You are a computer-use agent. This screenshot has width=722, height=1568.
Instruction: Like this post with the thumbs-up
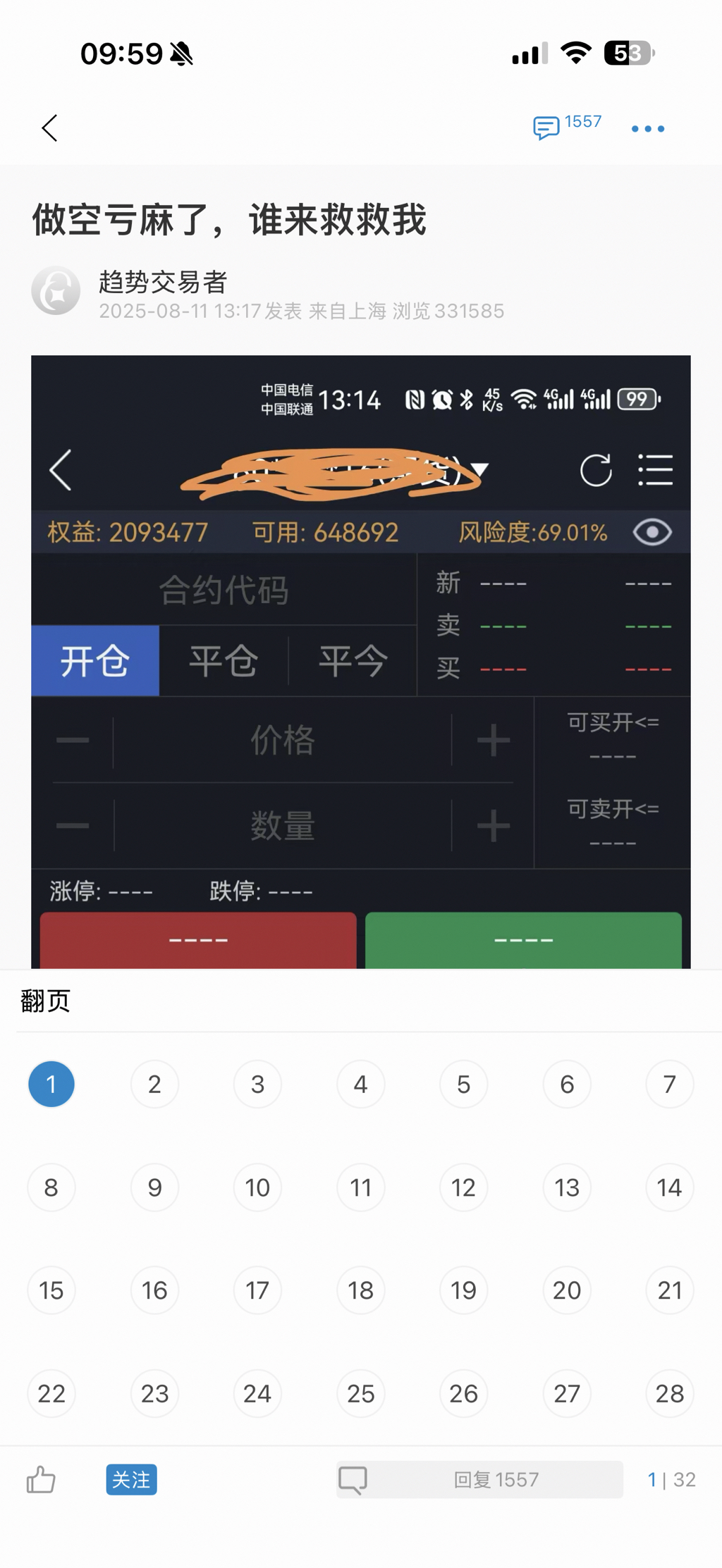tap(41, 1479)
